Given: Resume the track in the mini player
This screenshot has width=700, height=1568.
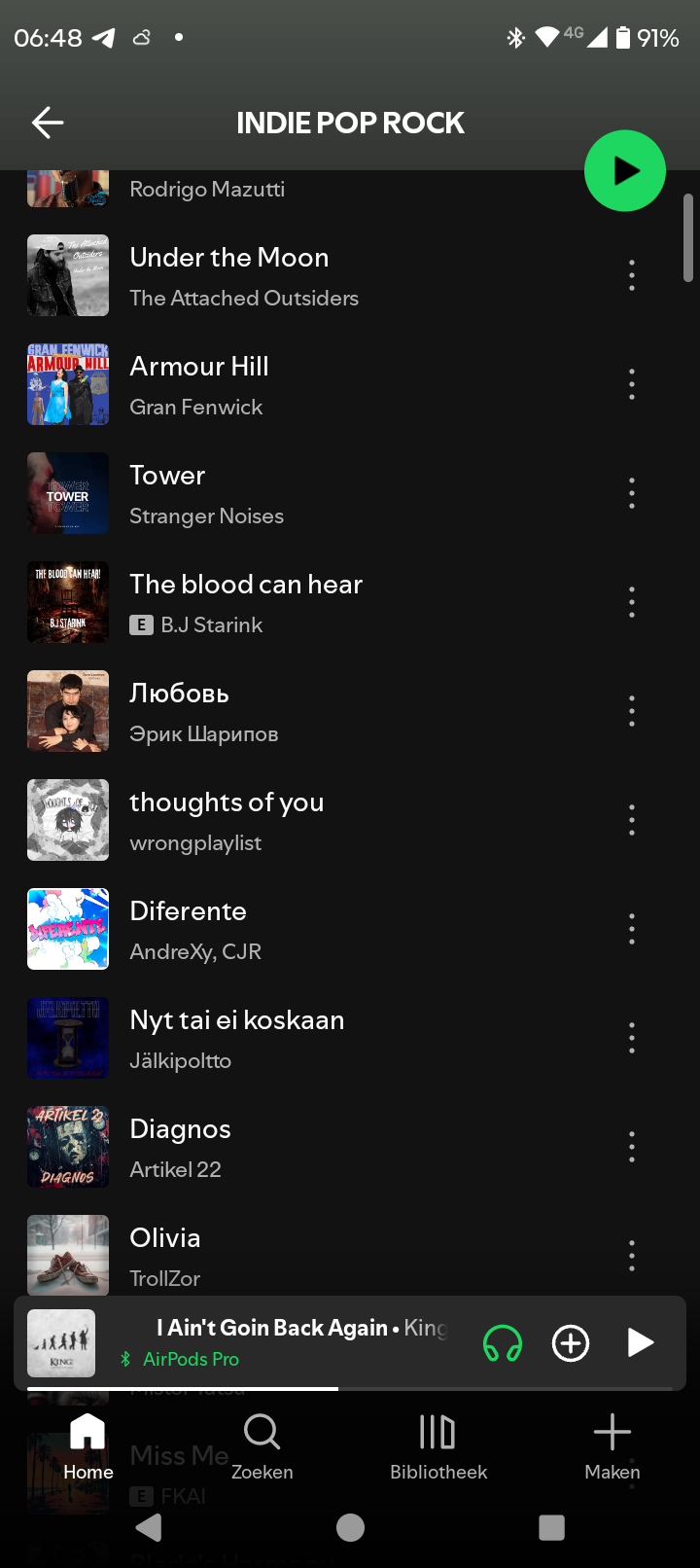Looking at the screenshot, I should tap(640, 1343).
